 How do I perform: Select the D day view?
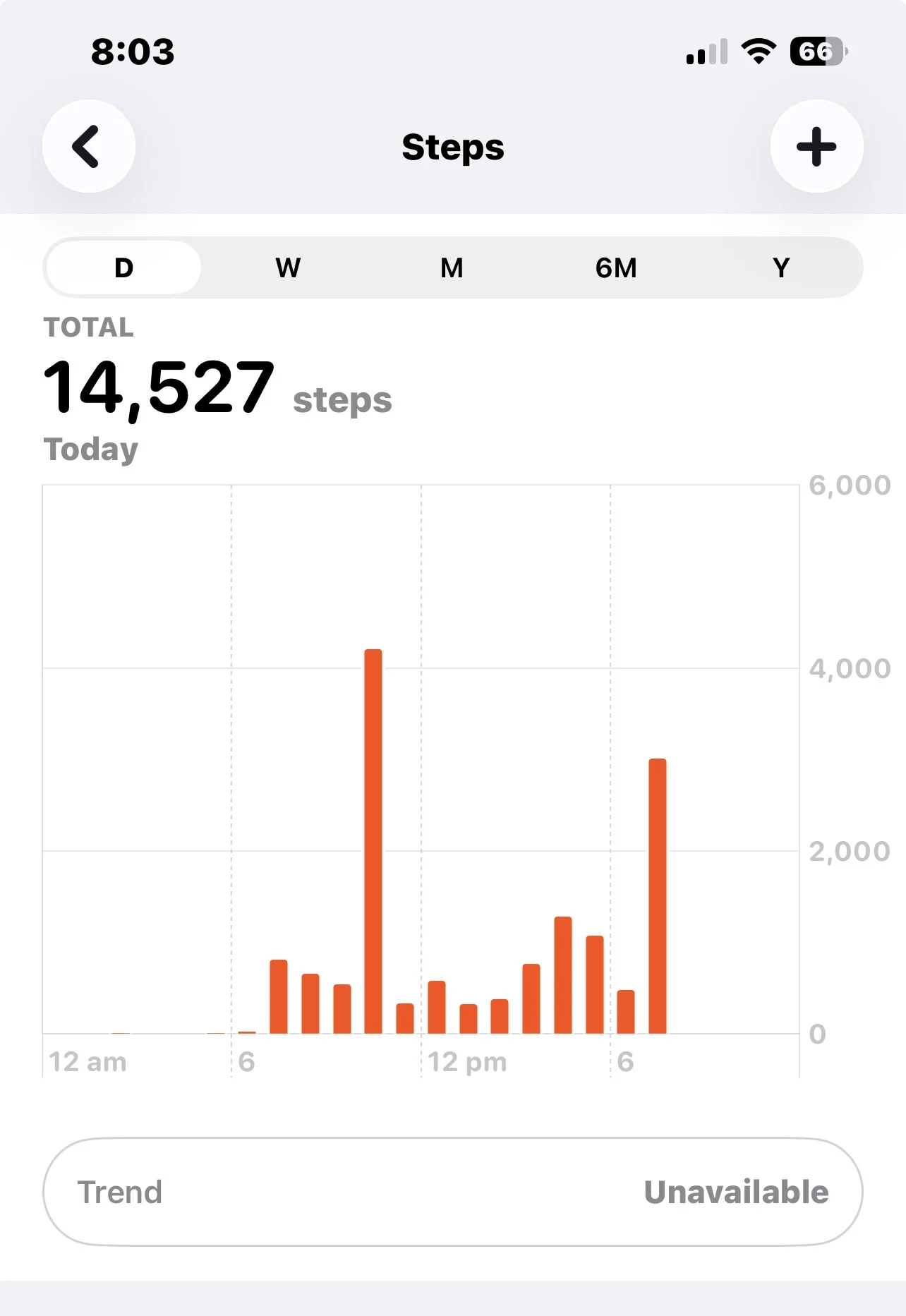click(x=124, y=268)
